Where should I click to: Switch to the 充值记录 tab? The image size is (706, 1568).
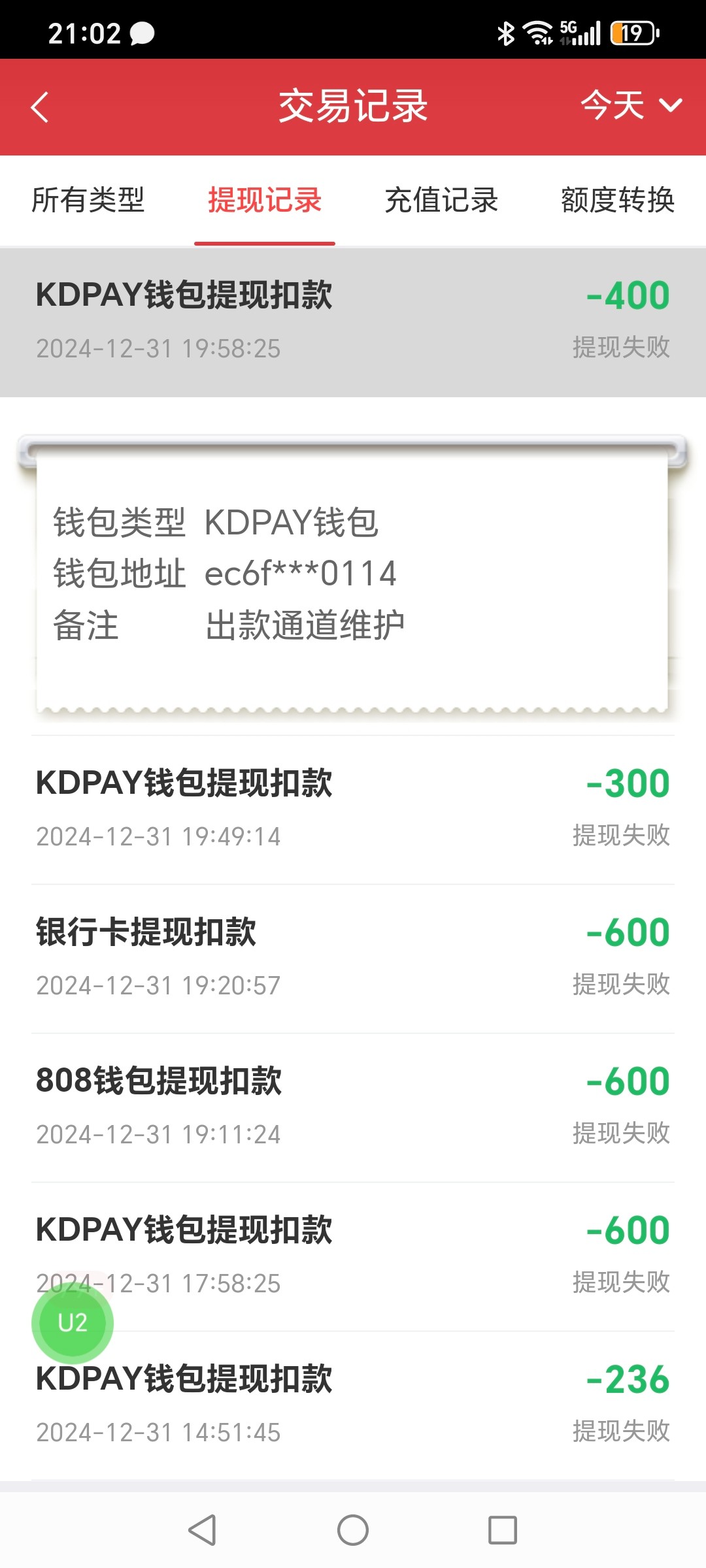click(x=441, y=200)
